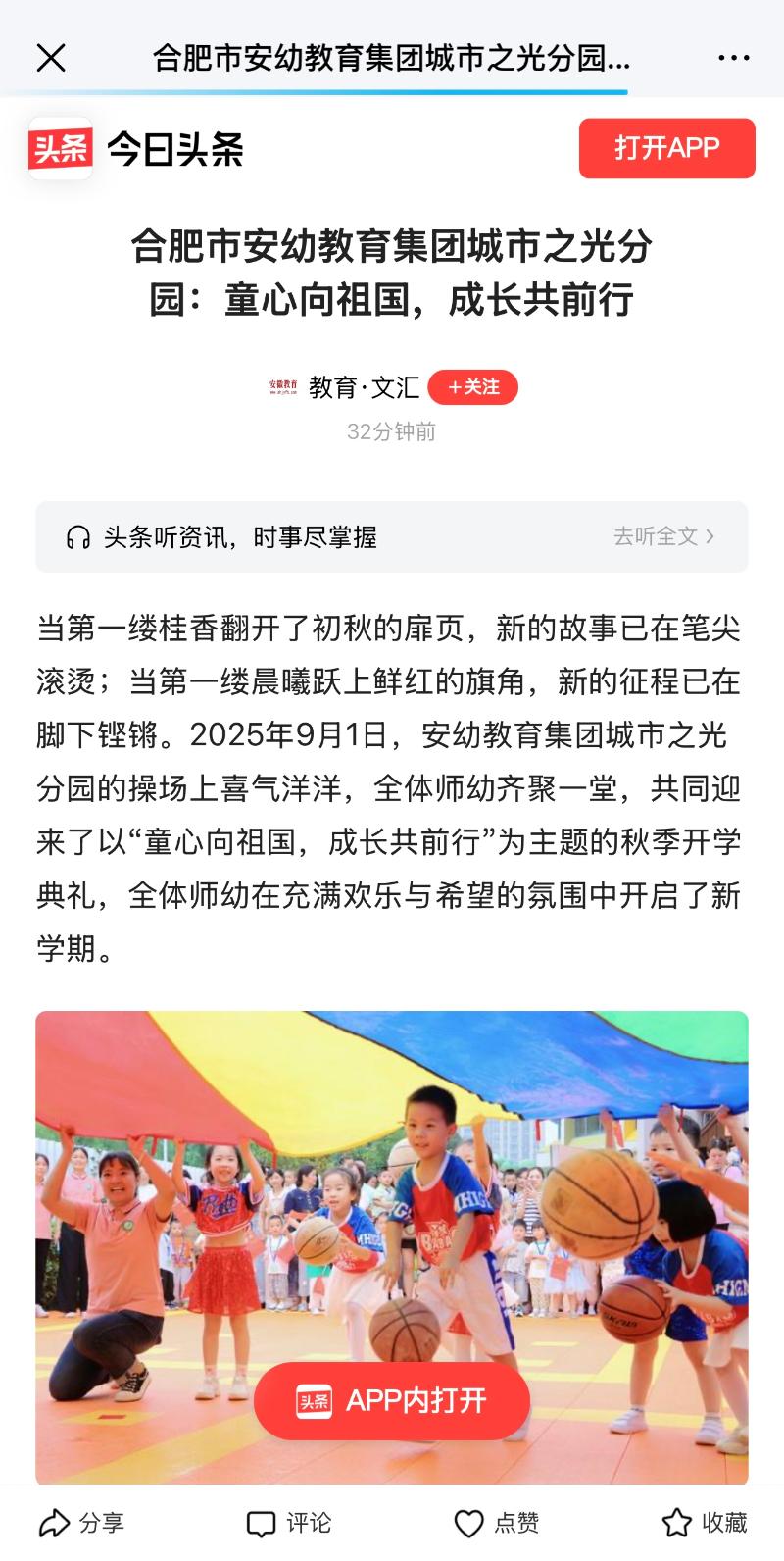784x1561 pixels.
Task: Open the 教育·文汇 author profile
Action: coord(364,387)
